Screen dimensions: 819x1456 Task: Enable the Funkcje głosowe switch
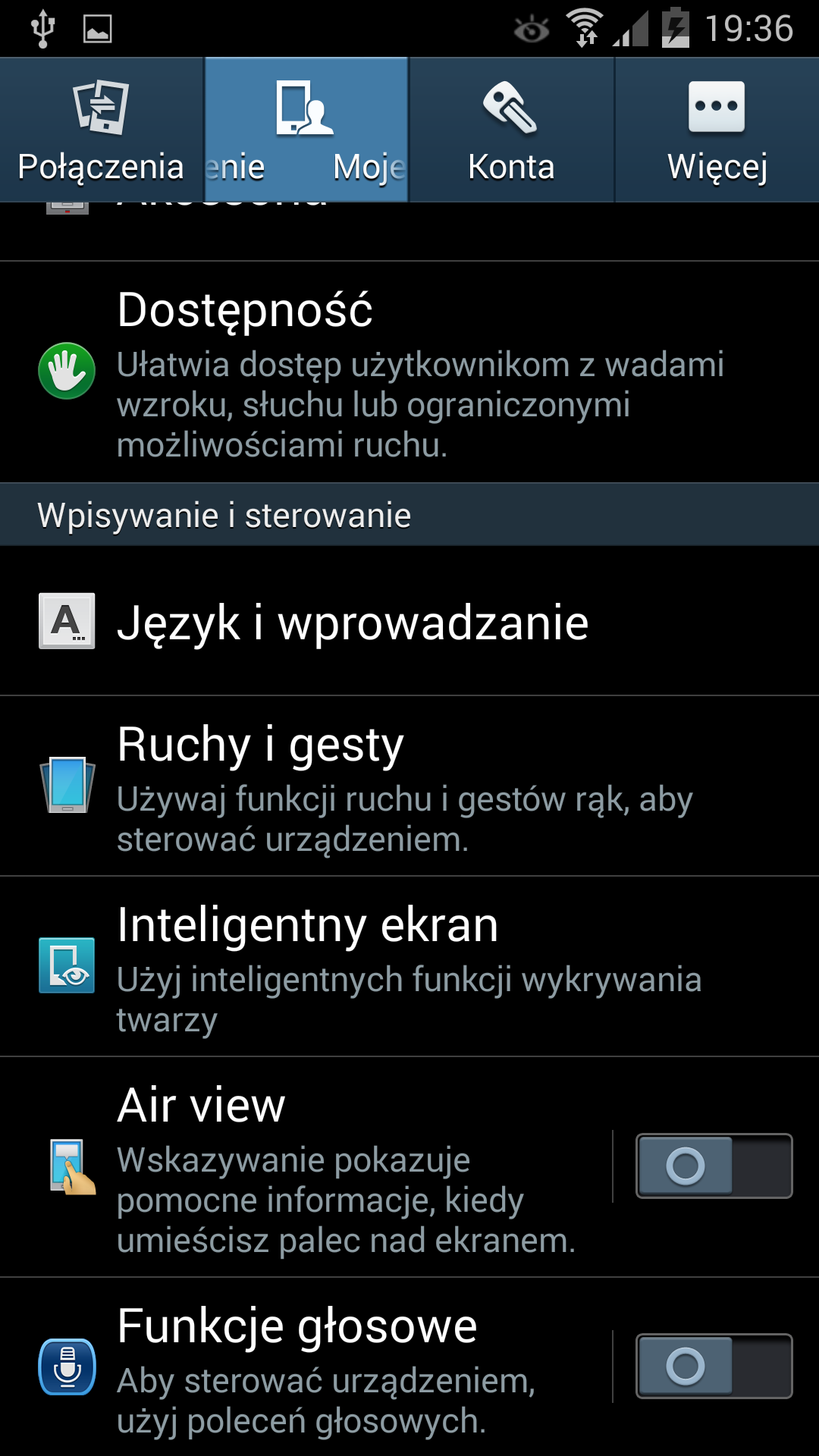tap(714, 1366)
